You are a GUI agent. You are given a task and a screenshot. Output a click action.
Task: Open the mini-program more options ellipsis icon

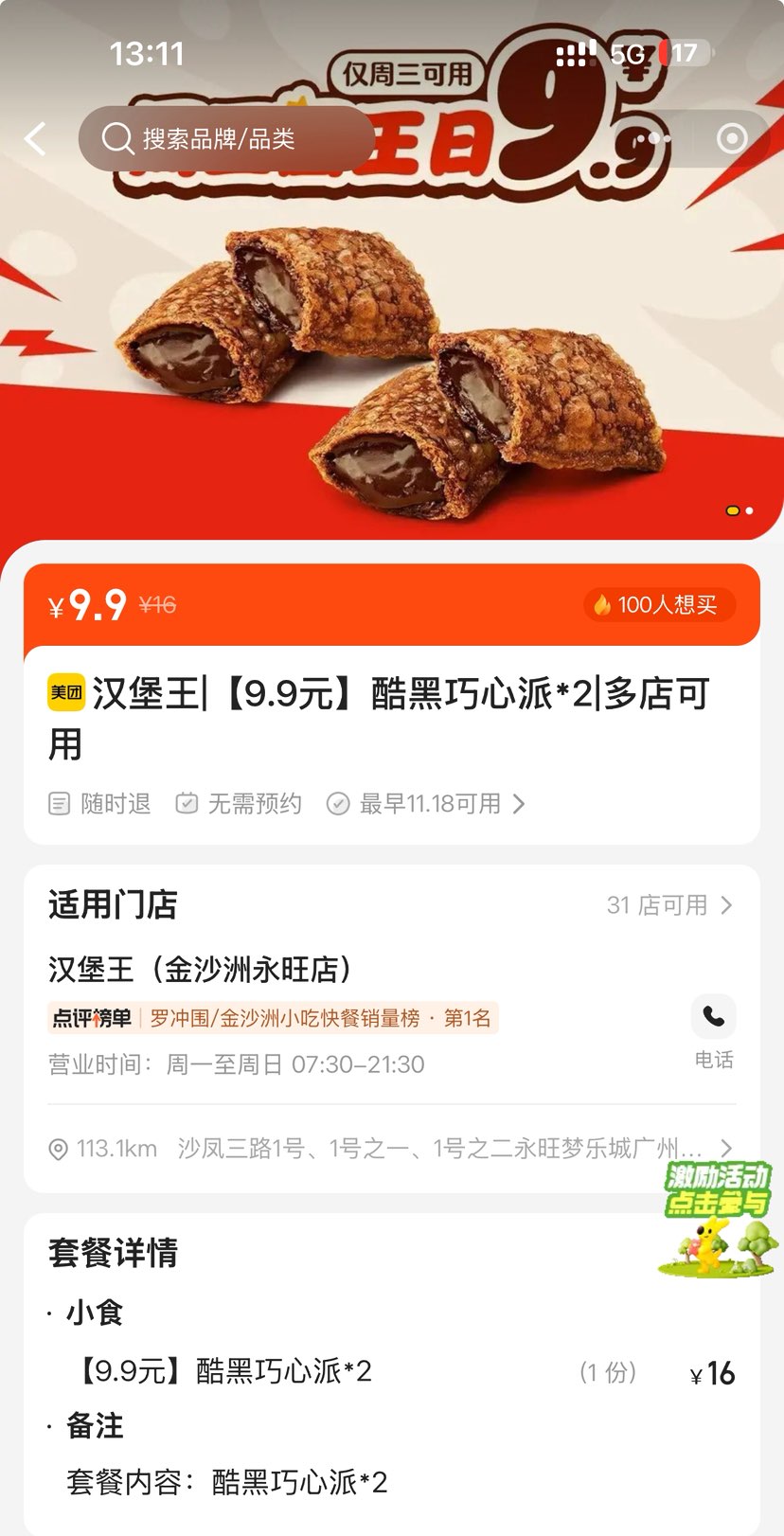[652, 138]
